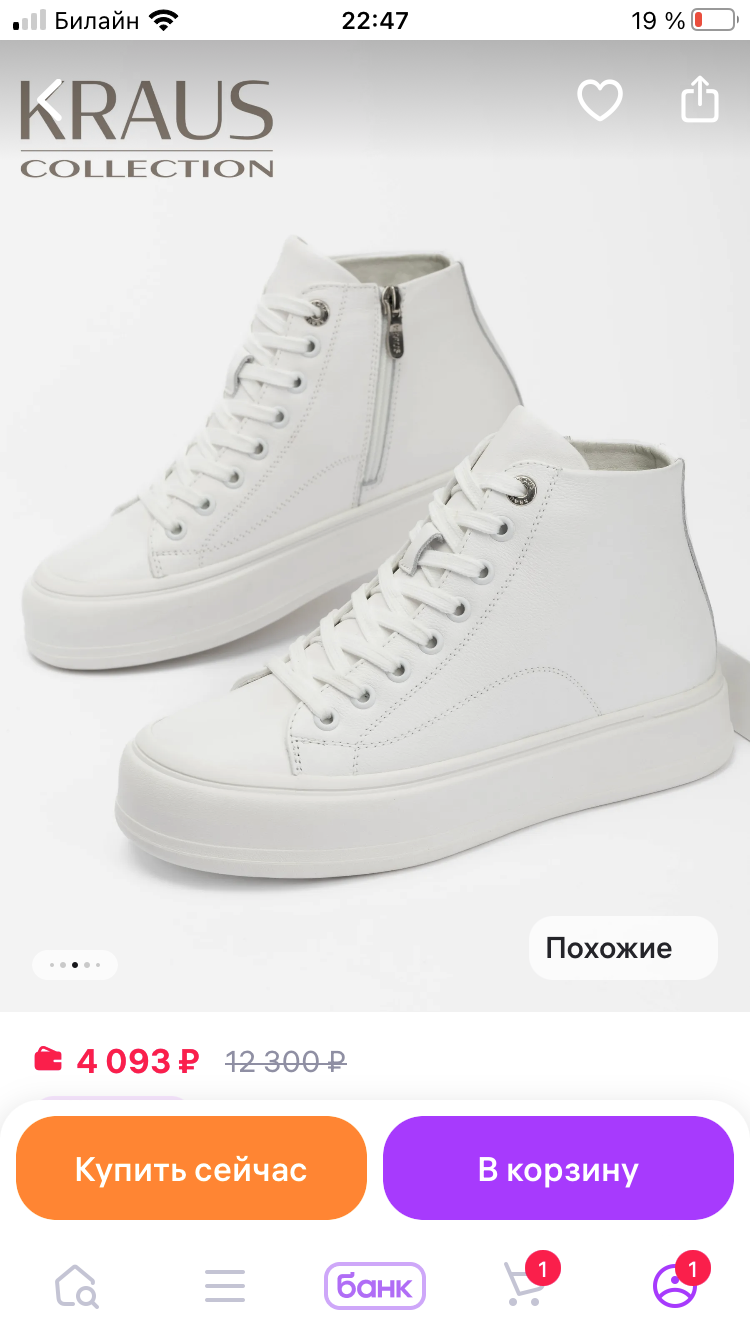
Task: Open the home search tab
Action: 76,1286
